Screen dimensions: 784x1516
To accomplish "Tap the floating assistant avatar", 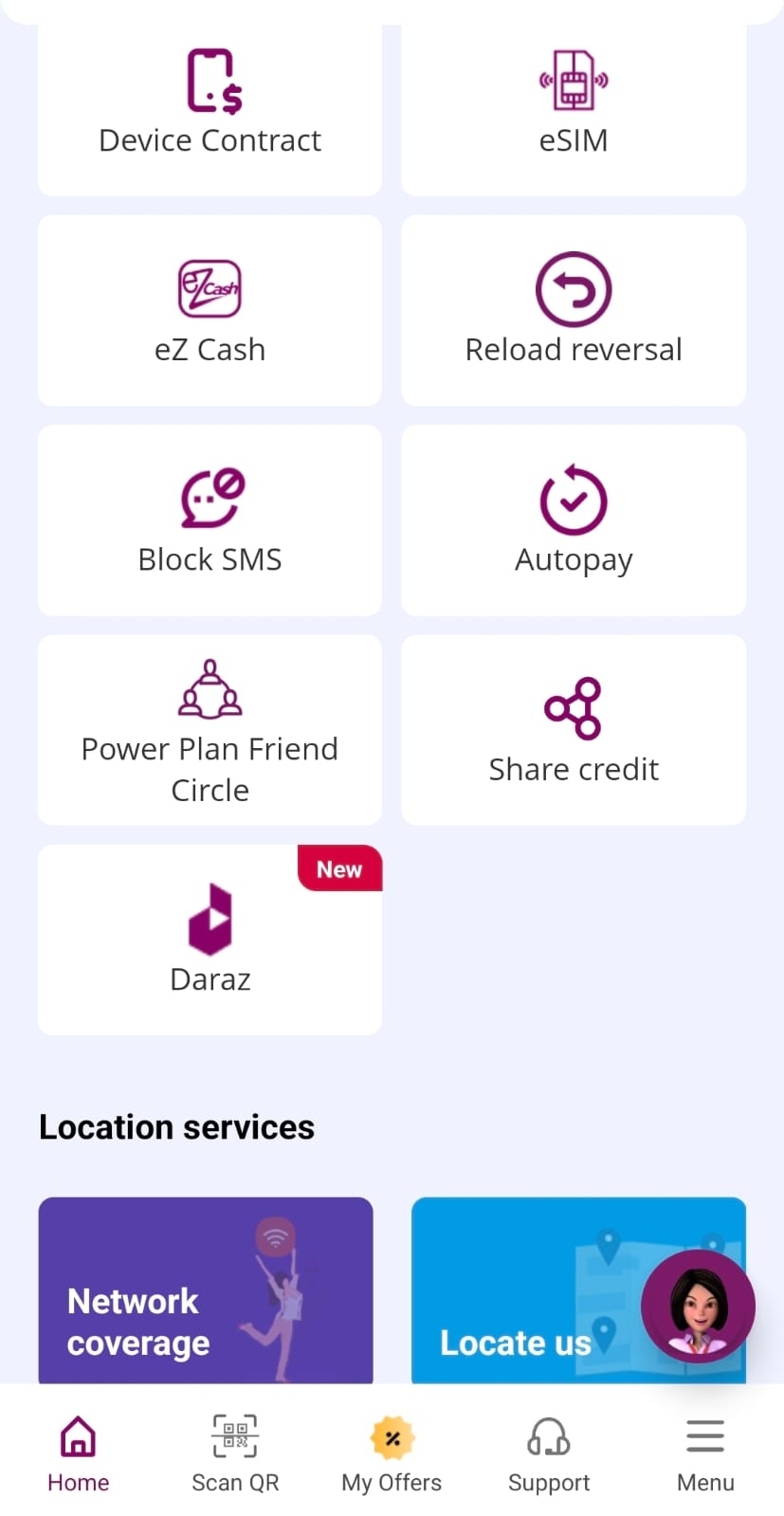I will click(698, 1306).
